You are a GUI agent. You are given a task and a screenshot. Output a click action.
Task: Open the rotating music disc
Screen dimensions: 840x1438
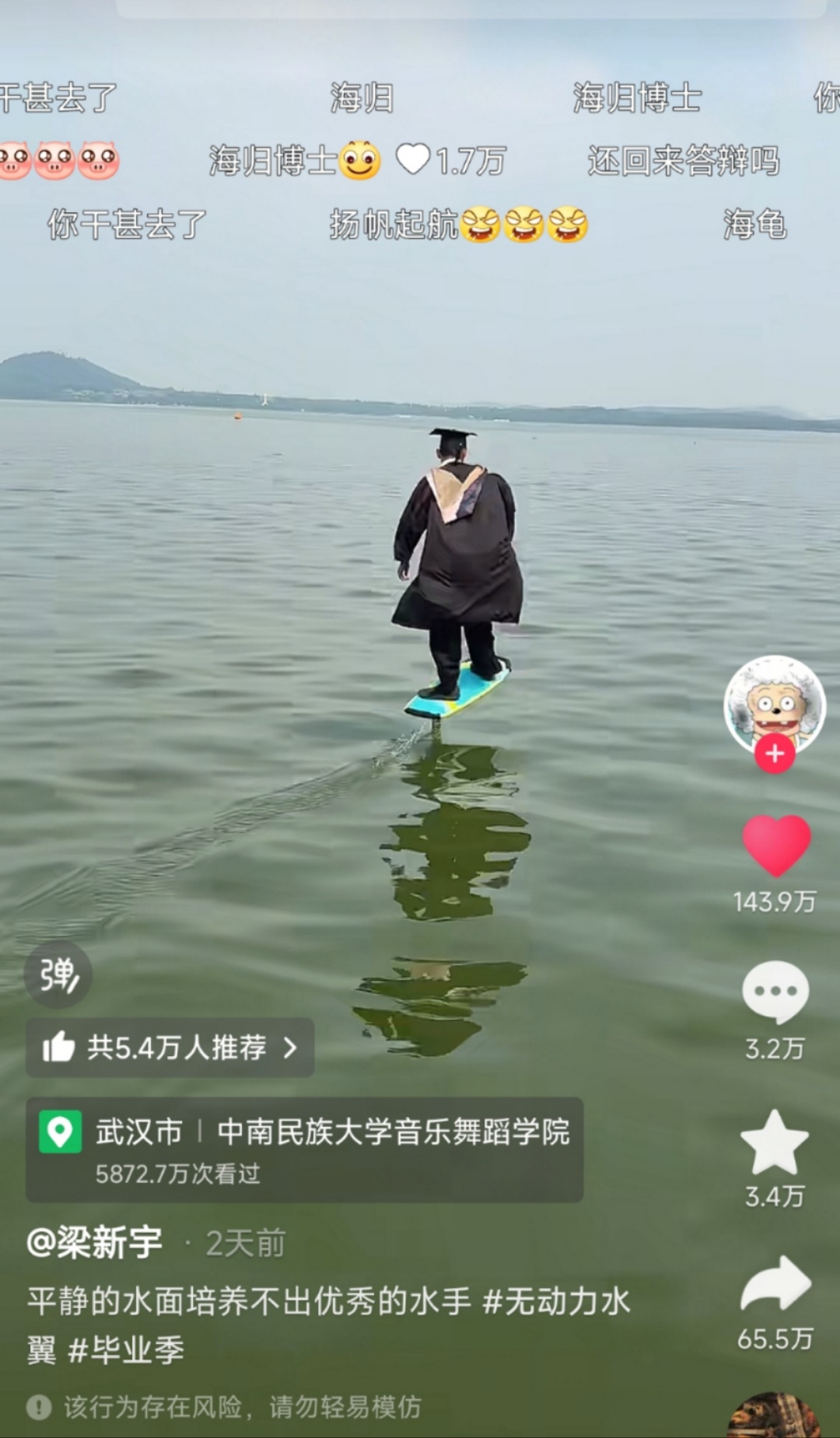[x=775, y=1415]
